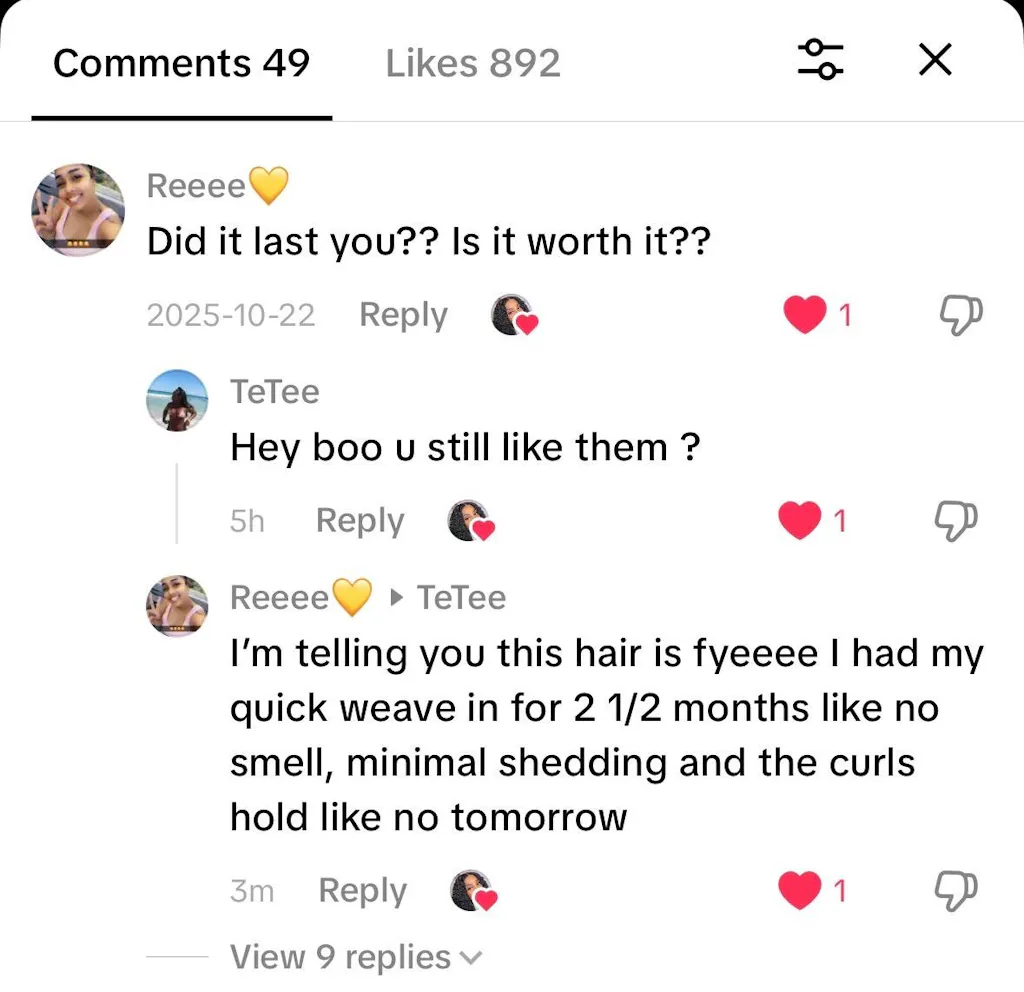This screenshot has height=992, width=1024.
Task: Like TeTee's "Hey boo" comment
Action: [x=799, y=521]
